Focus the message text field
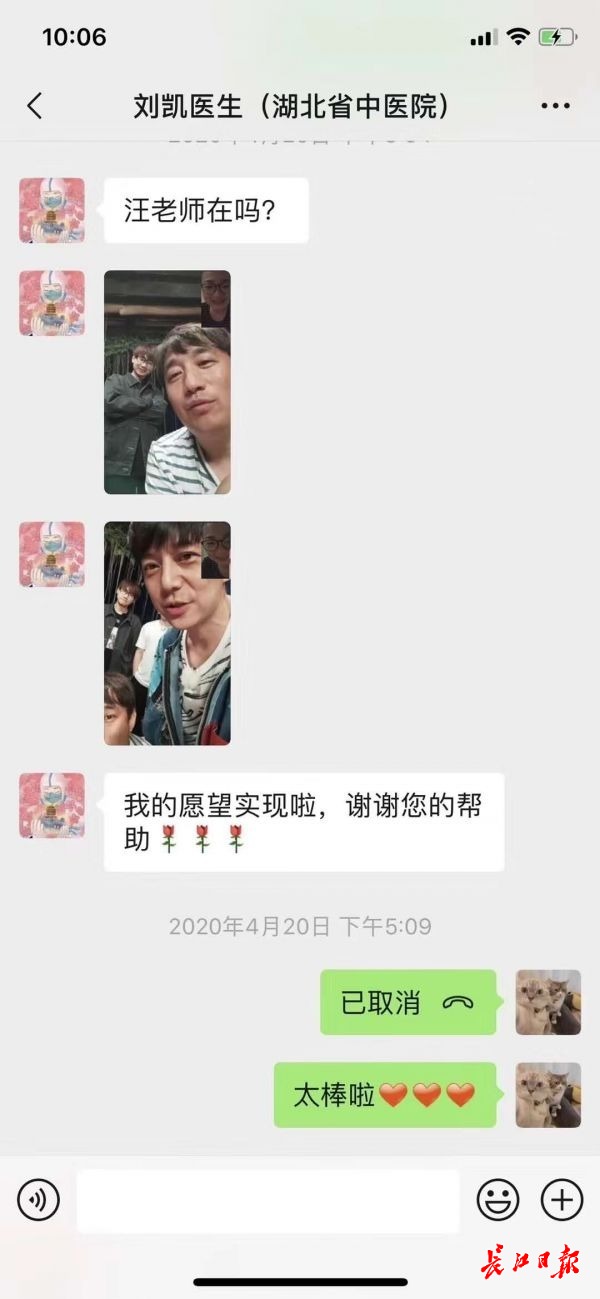Viewport: 600px width, 1299px height. [x=268, y=1200]
